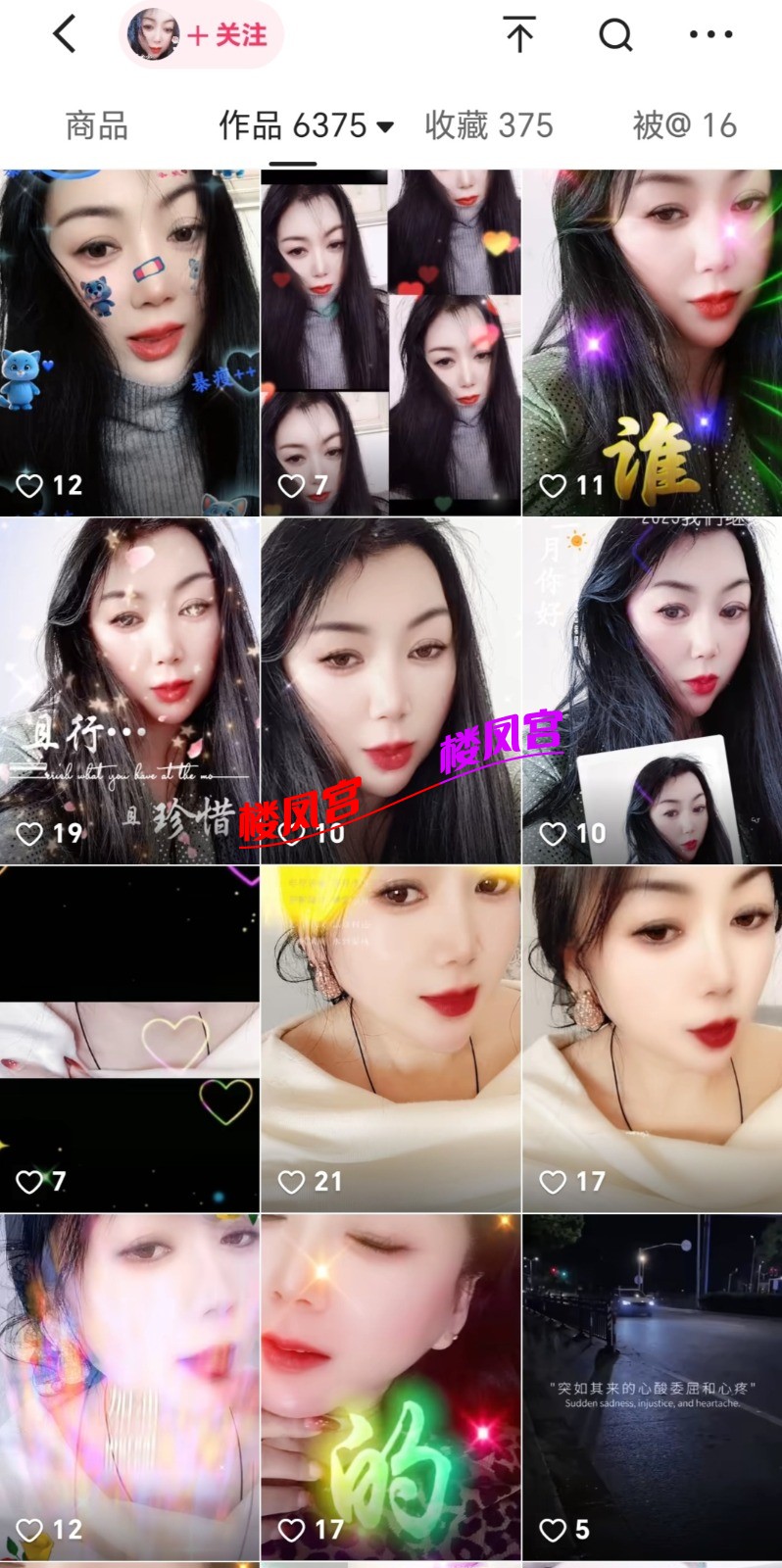Open the 月你好 video with 10 likes

click(x=652, y=691)
